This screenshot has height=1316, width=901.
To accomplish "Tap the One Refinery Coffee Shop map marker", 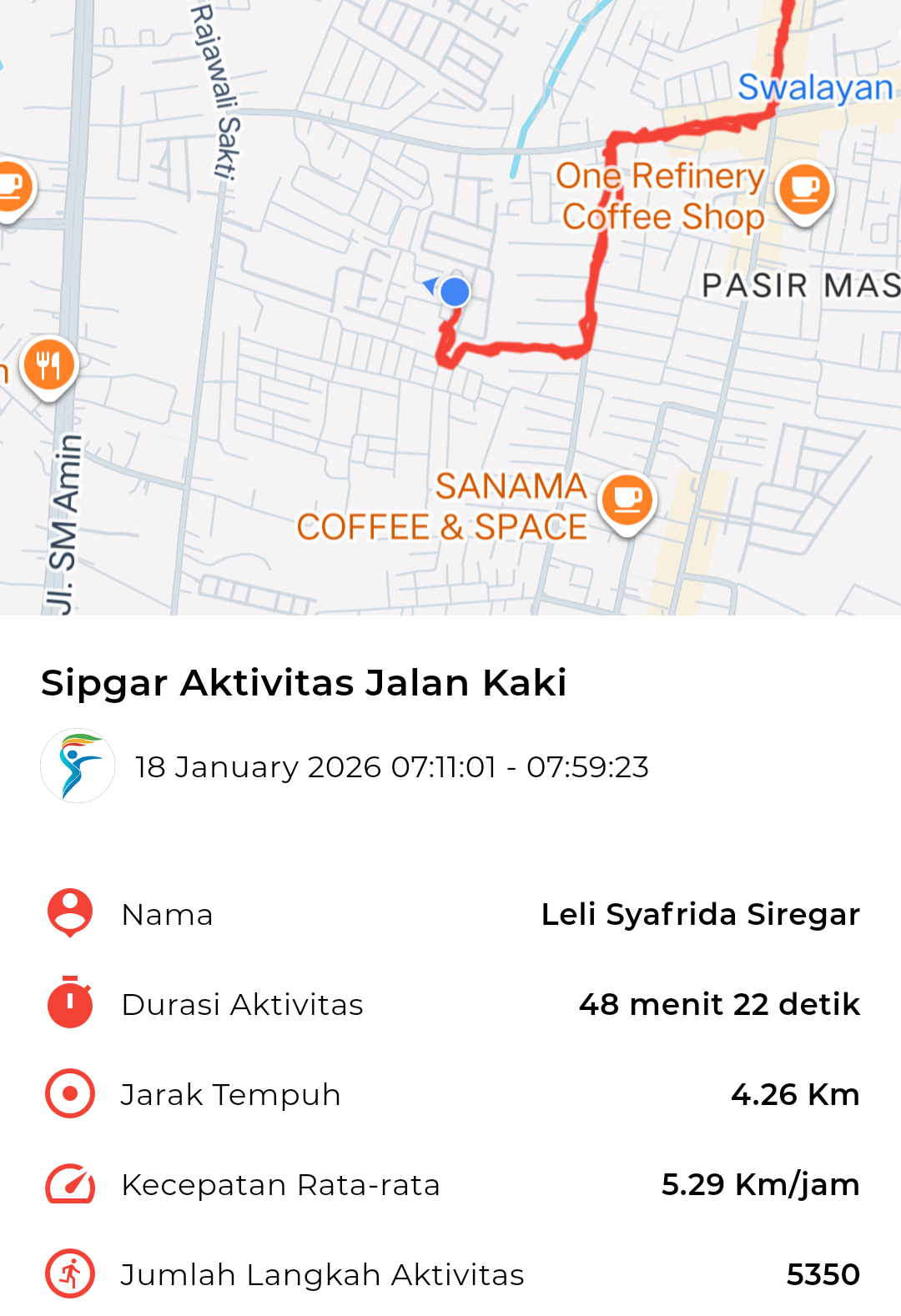I will click(804, 190).
